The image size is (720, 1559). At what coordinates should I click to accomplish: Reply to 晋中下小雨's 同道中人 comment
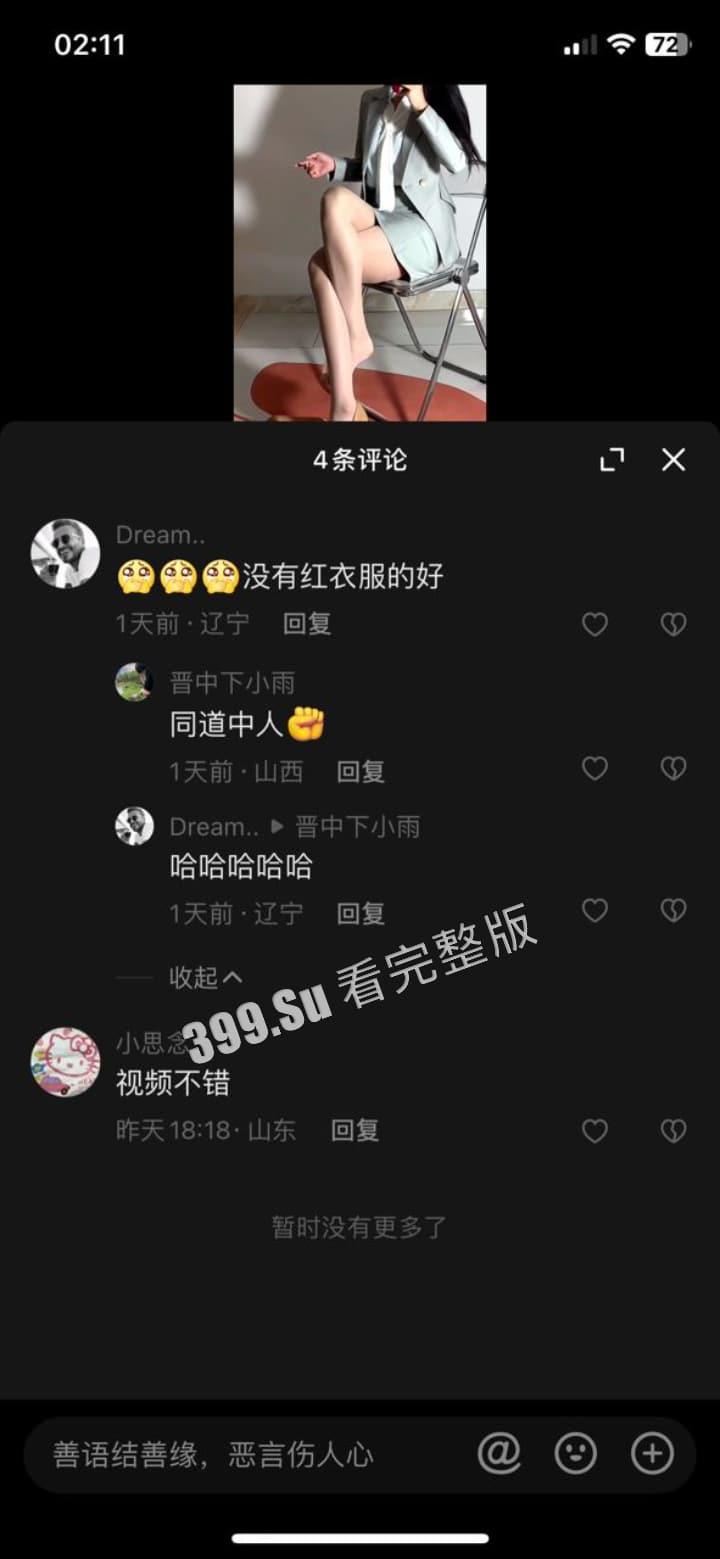pos(360,772)
